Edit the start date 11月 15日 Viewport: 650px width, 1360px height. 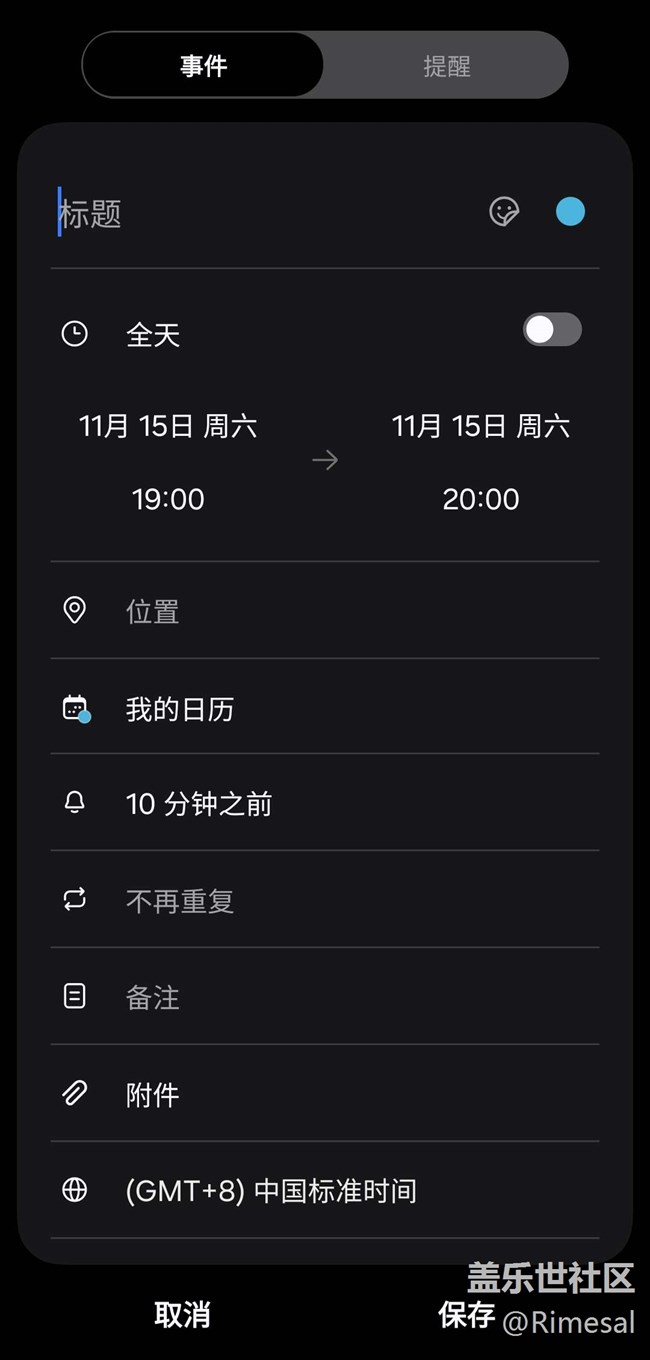168,427
